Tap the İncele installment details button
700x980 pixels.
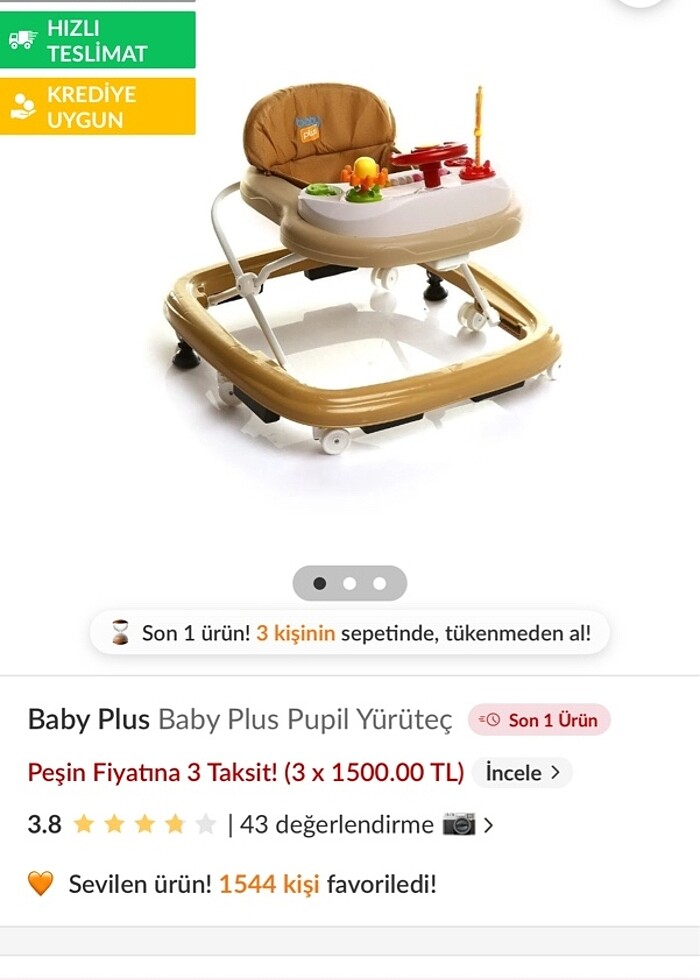(x=521, y=773)
